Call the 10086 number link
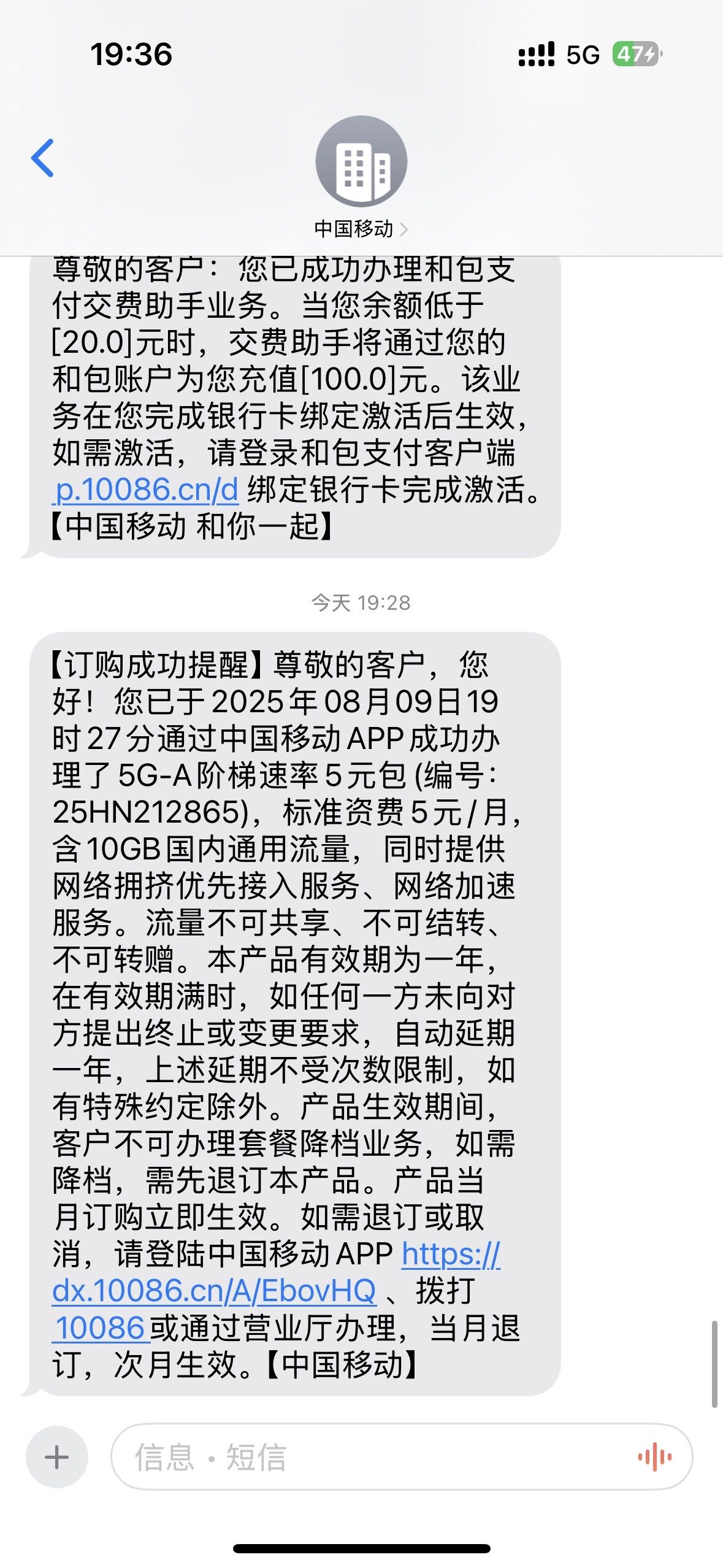The image size is (723, 1568). [x=100, y=1328]
